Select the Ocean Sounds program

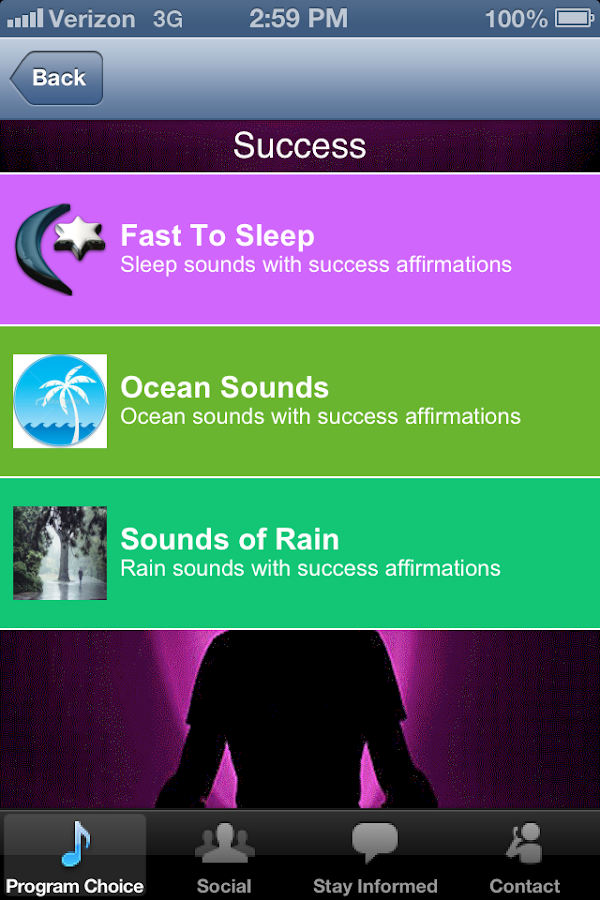(300, 401)
